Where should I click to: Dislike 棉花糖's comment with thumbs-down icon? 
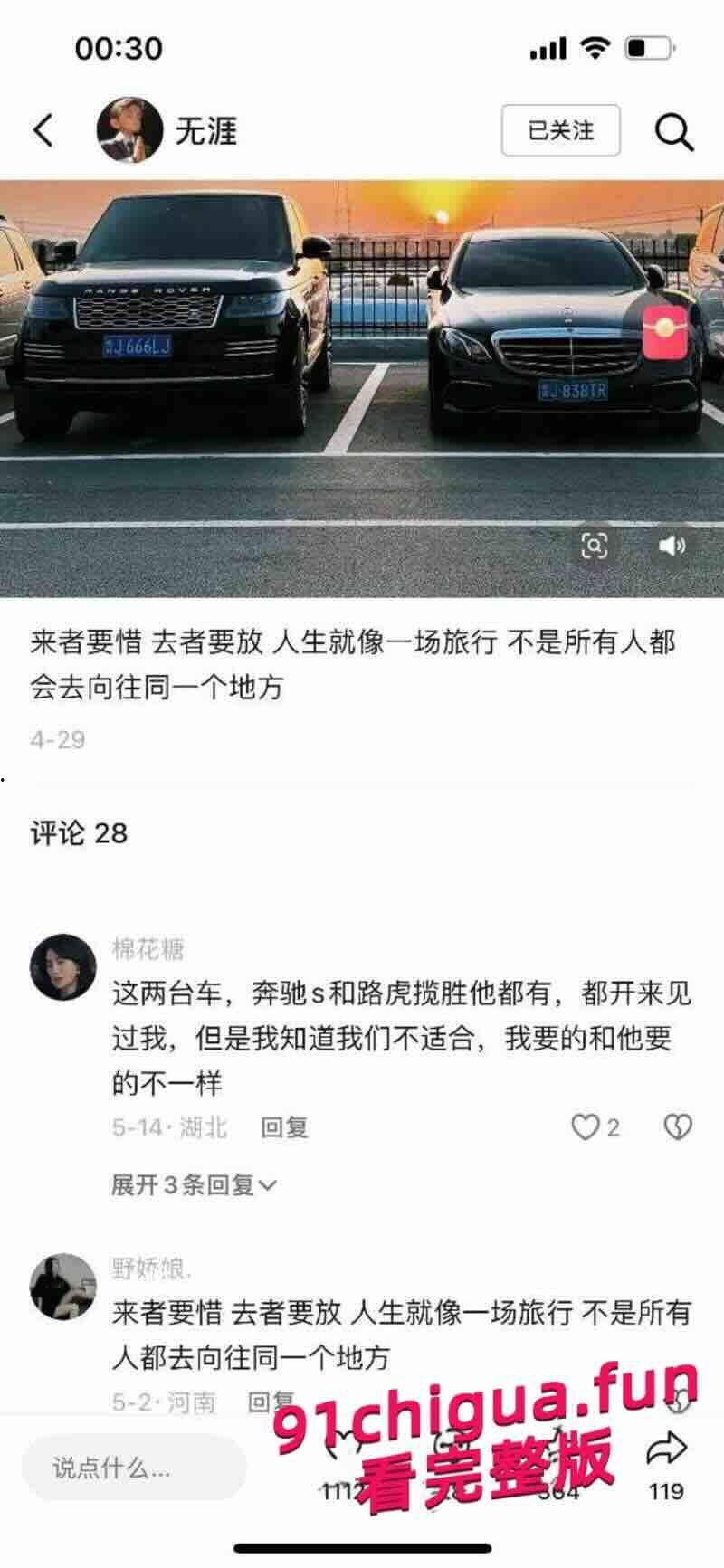click(x=678, y=1126)
